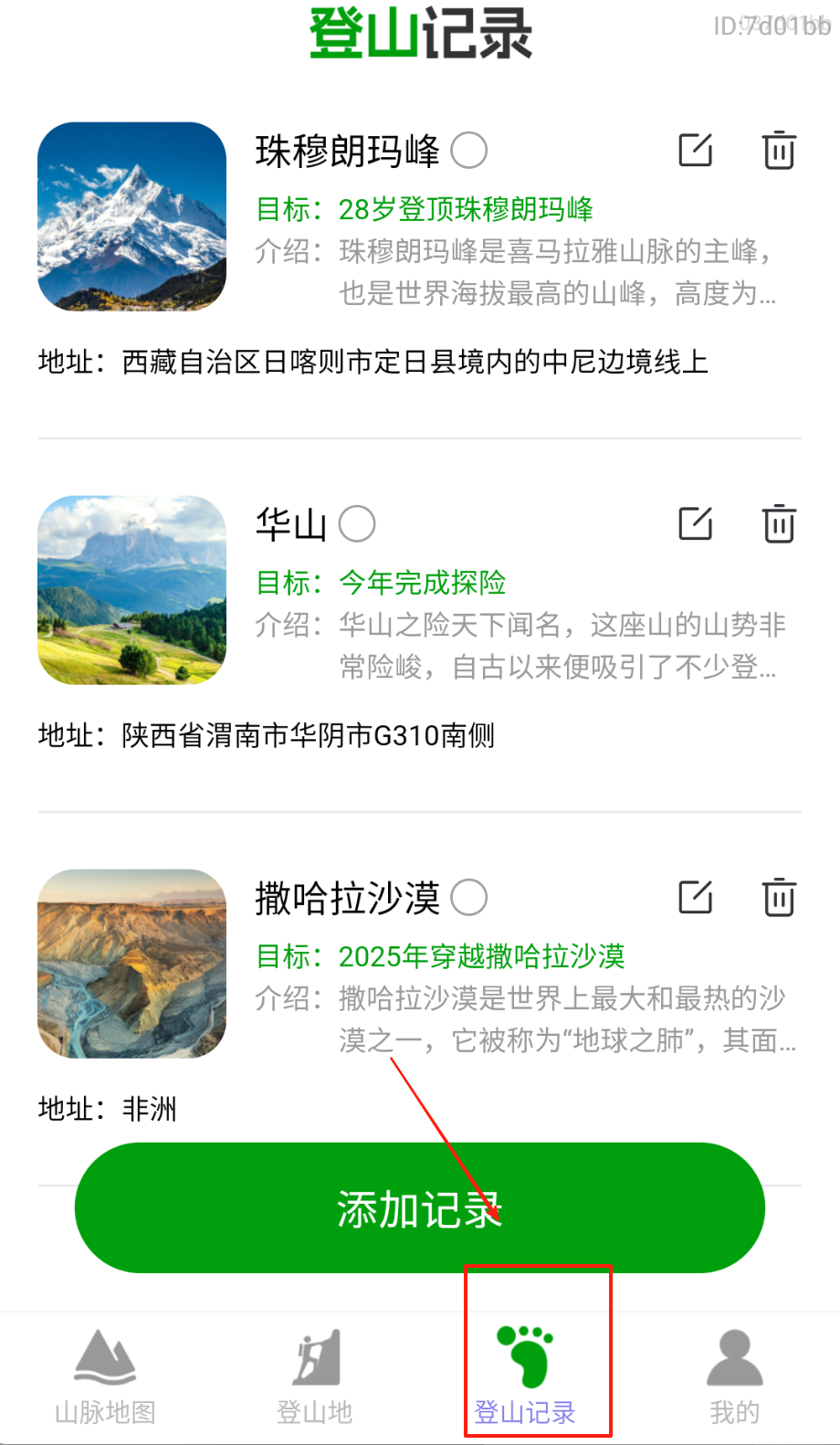Image resolution: width=840 pixels, height=1445 pixels.
Task: Edit the 珠穆朗玛峰 record
Action: [695, 150]
